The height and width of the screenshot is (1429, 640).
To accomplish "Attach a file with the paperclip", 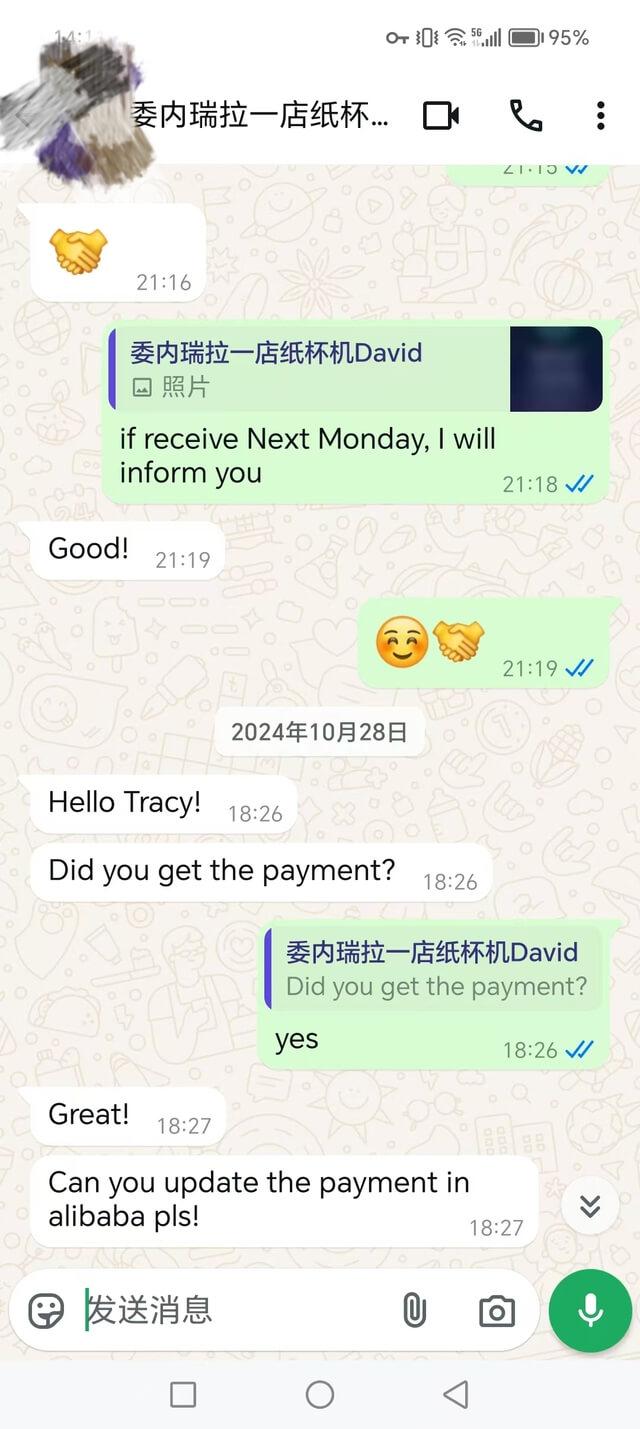I will [x=414, y=1310].
